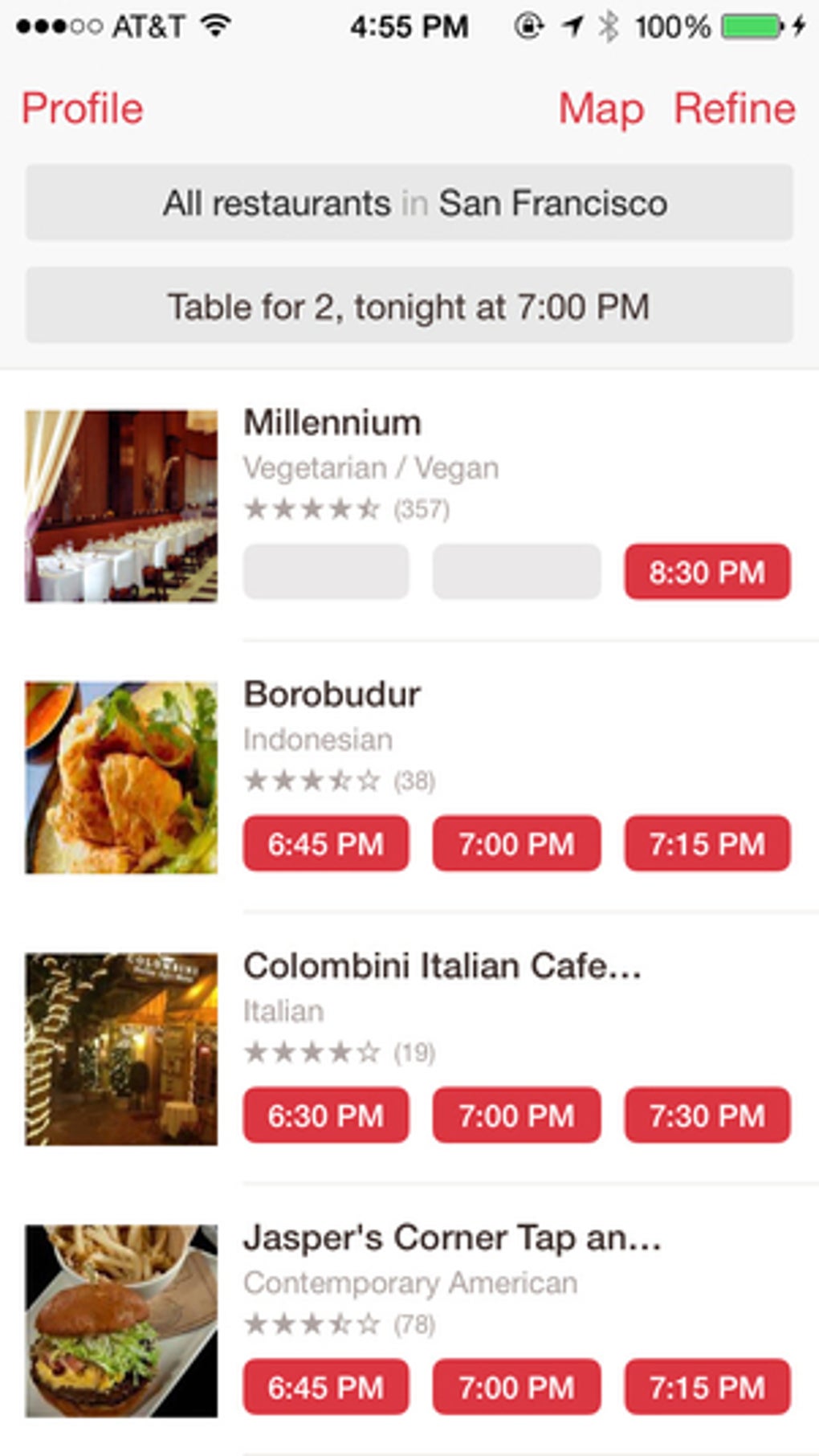Open the Refine filters
819x1456 pixels.
[733, 109]
